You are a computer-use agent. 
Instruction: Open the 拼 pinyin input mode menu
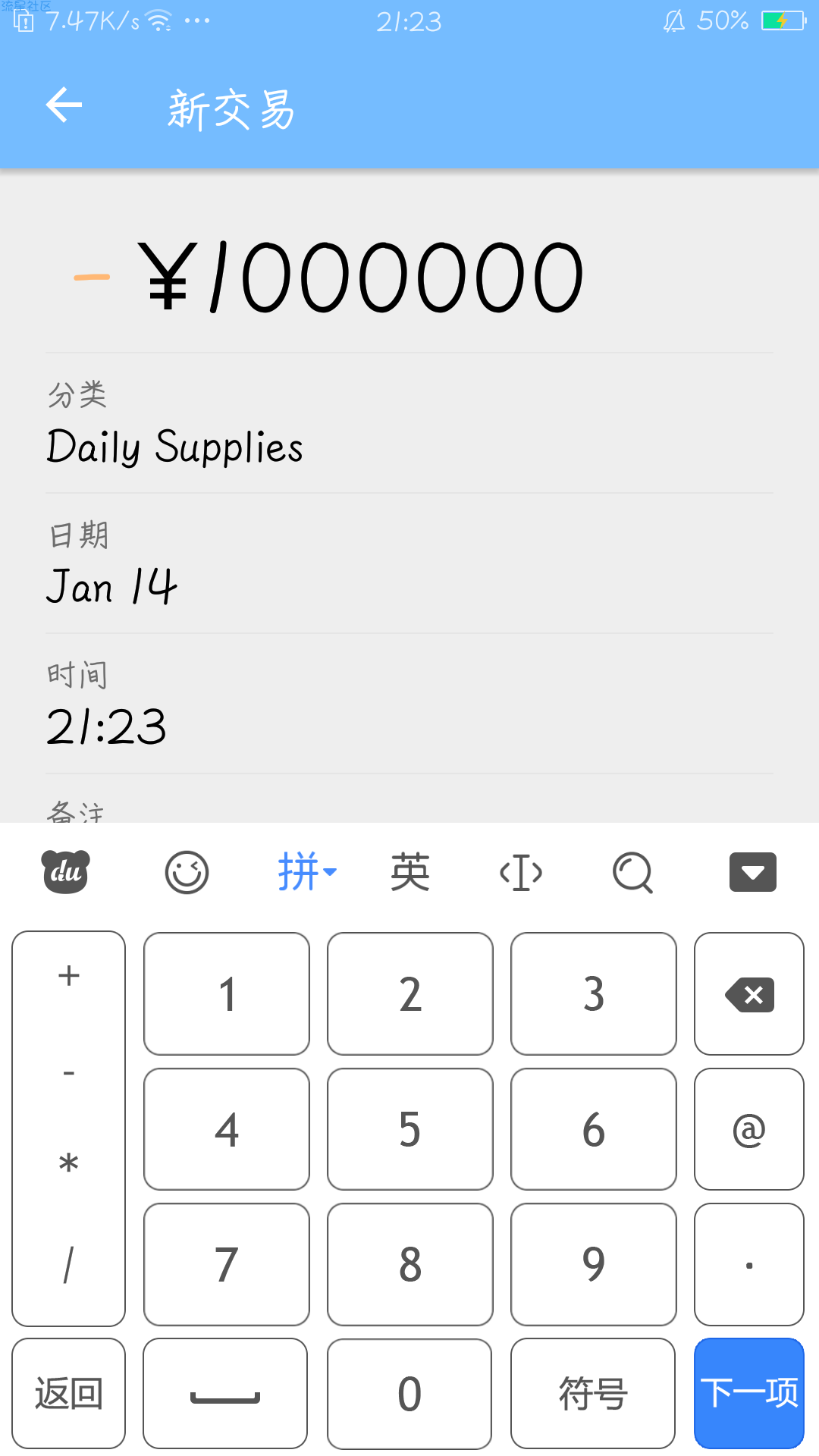pos(306,873)
